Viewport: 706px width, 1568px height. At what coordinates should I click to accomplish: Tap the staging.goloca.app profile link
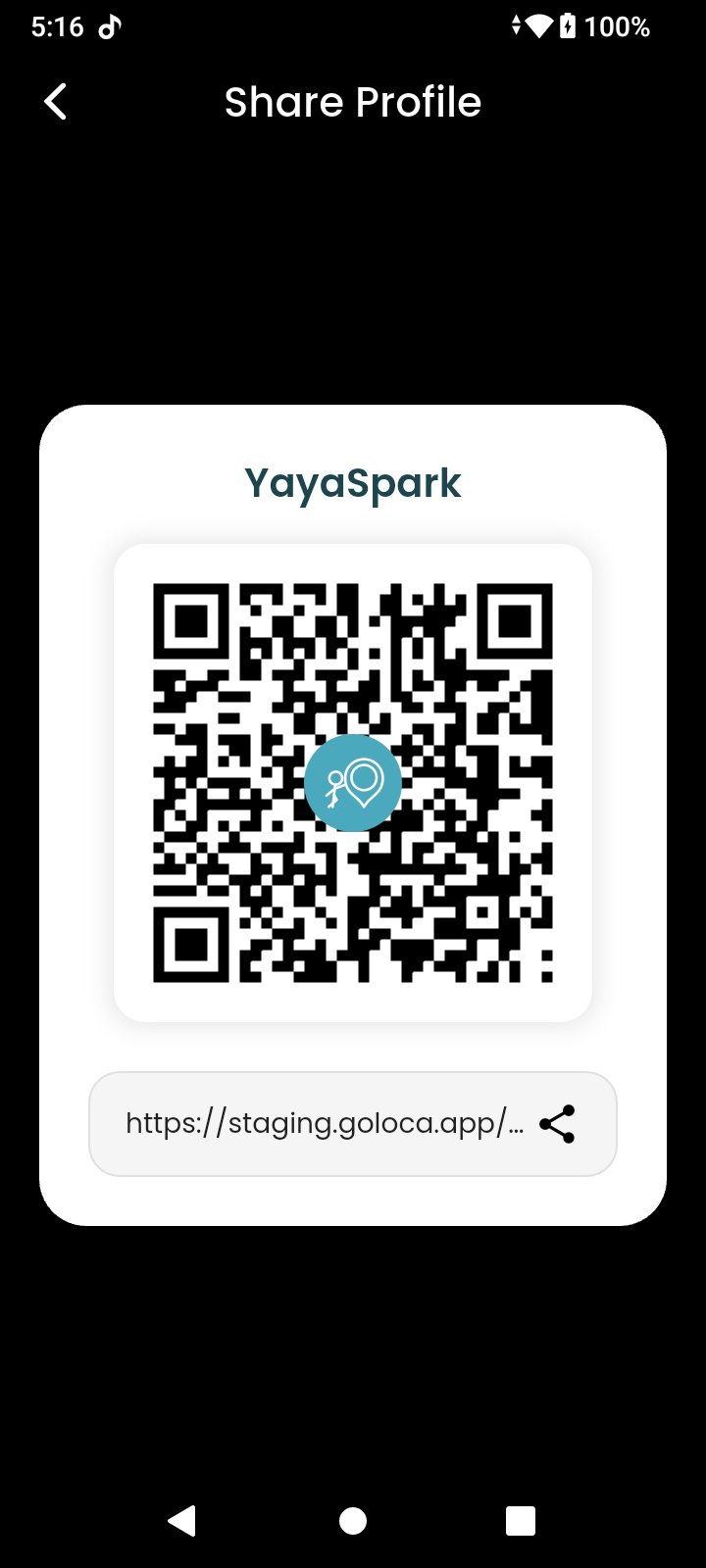pos(324,1123)
